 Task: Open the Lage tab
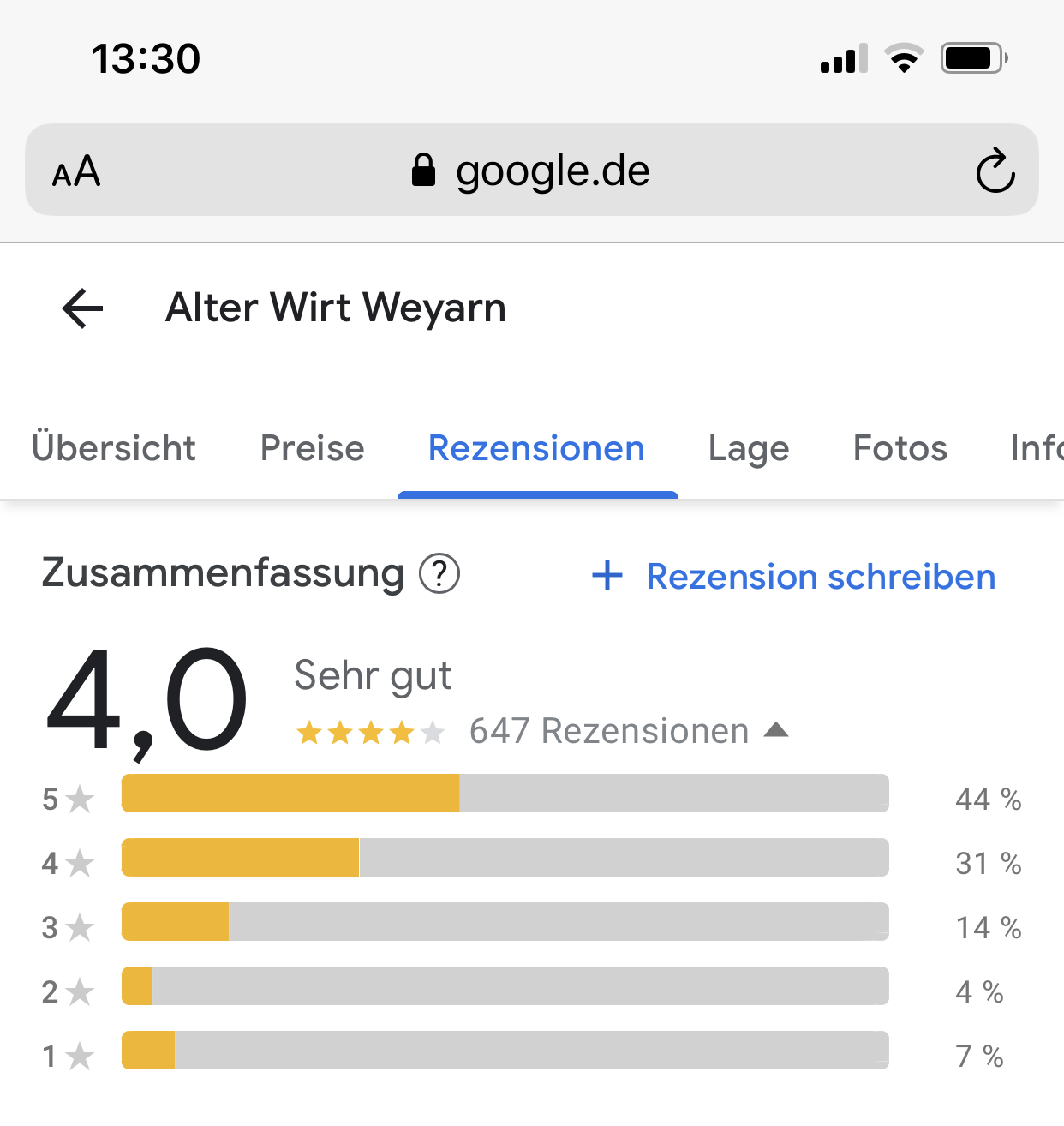point(748,448)
